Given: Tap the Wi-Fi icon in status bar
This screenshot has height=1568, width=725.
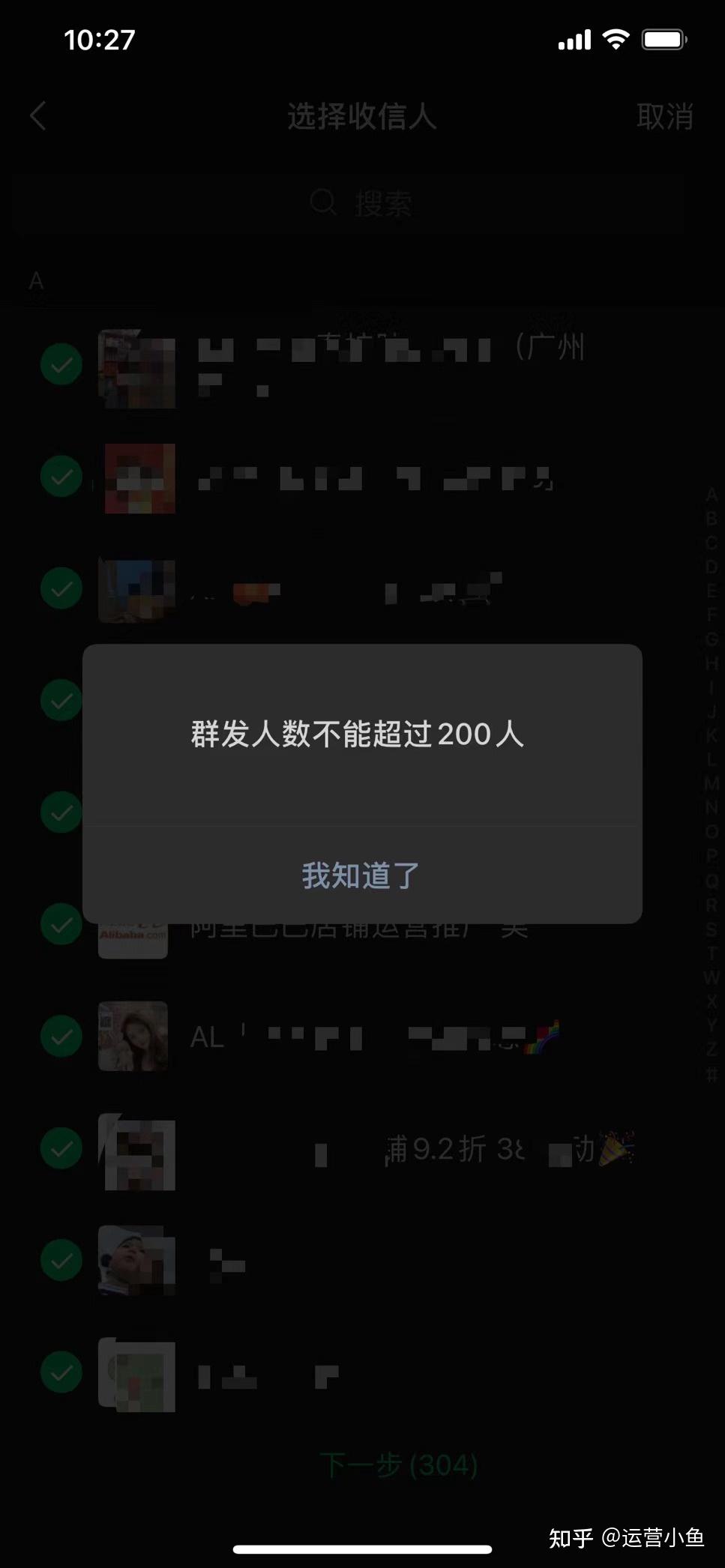Looking at the screenshot, I should (x=615, y=39).
